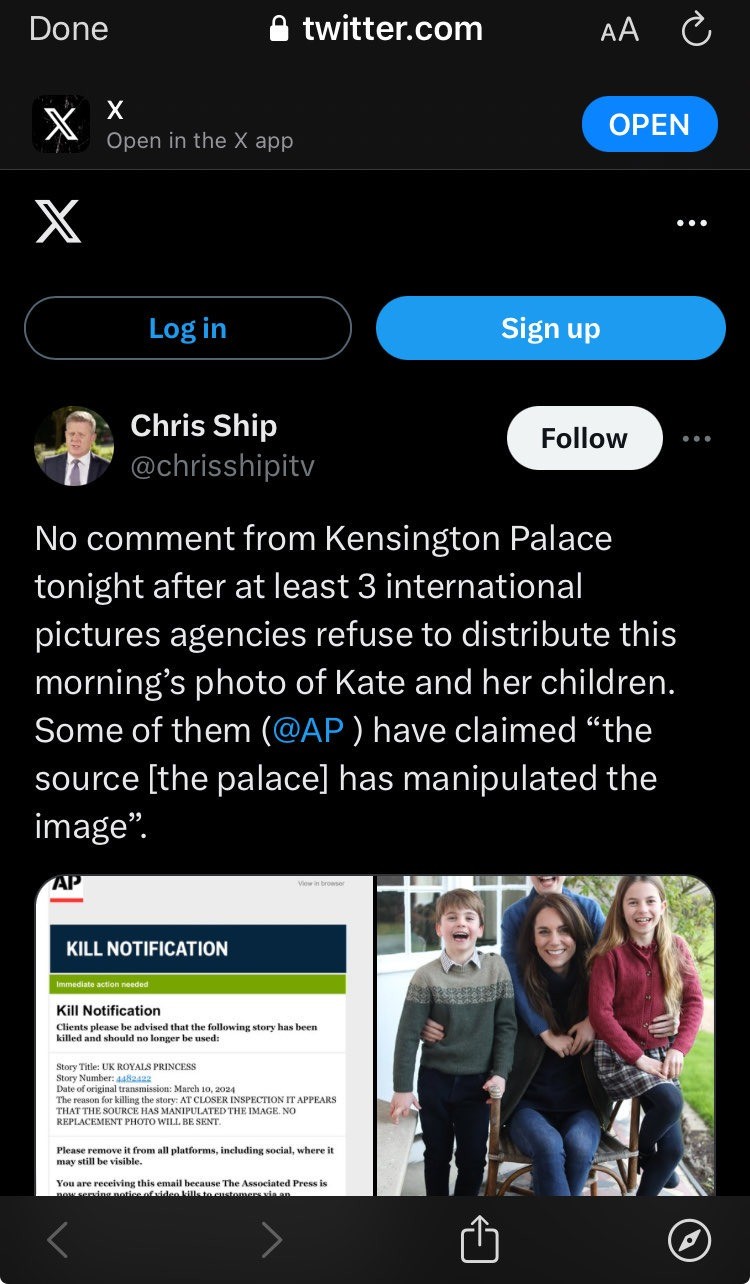Tap Sign up to create an account
750x1284 pixels.
pyautogui.click(x=550, y=328)
